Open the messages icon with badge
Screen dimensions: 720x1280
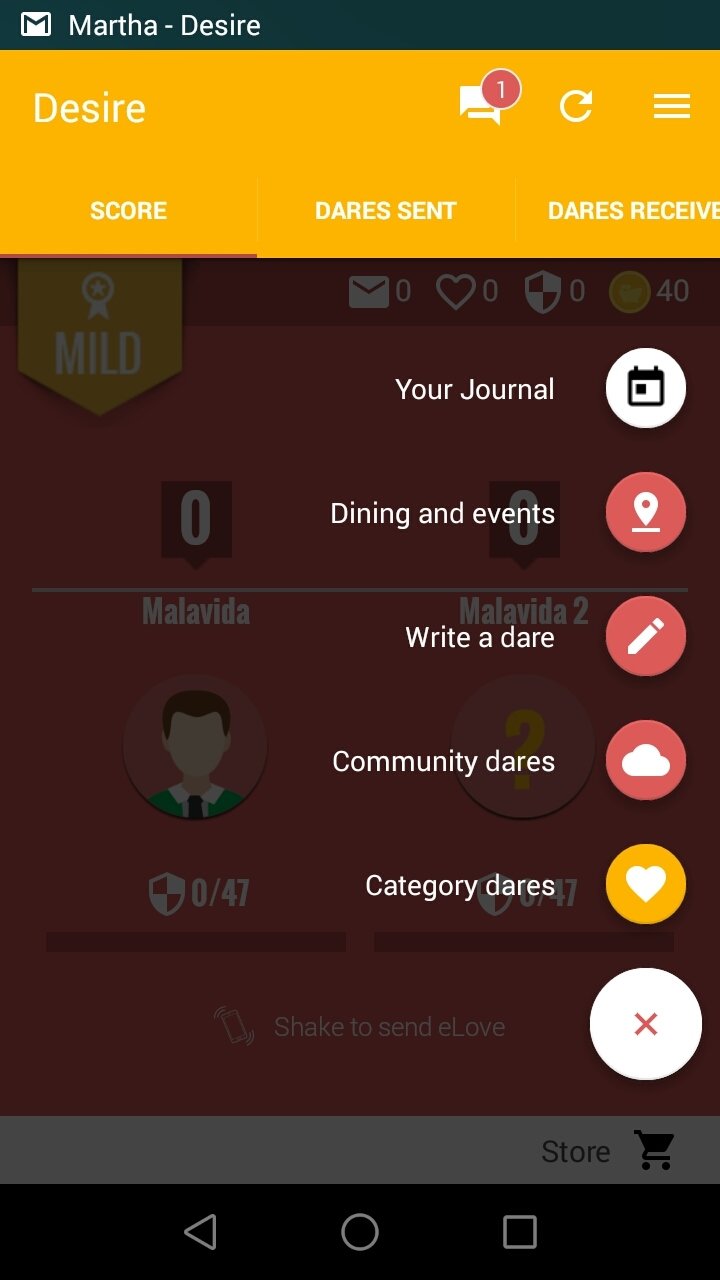click(x=481, y=105)
